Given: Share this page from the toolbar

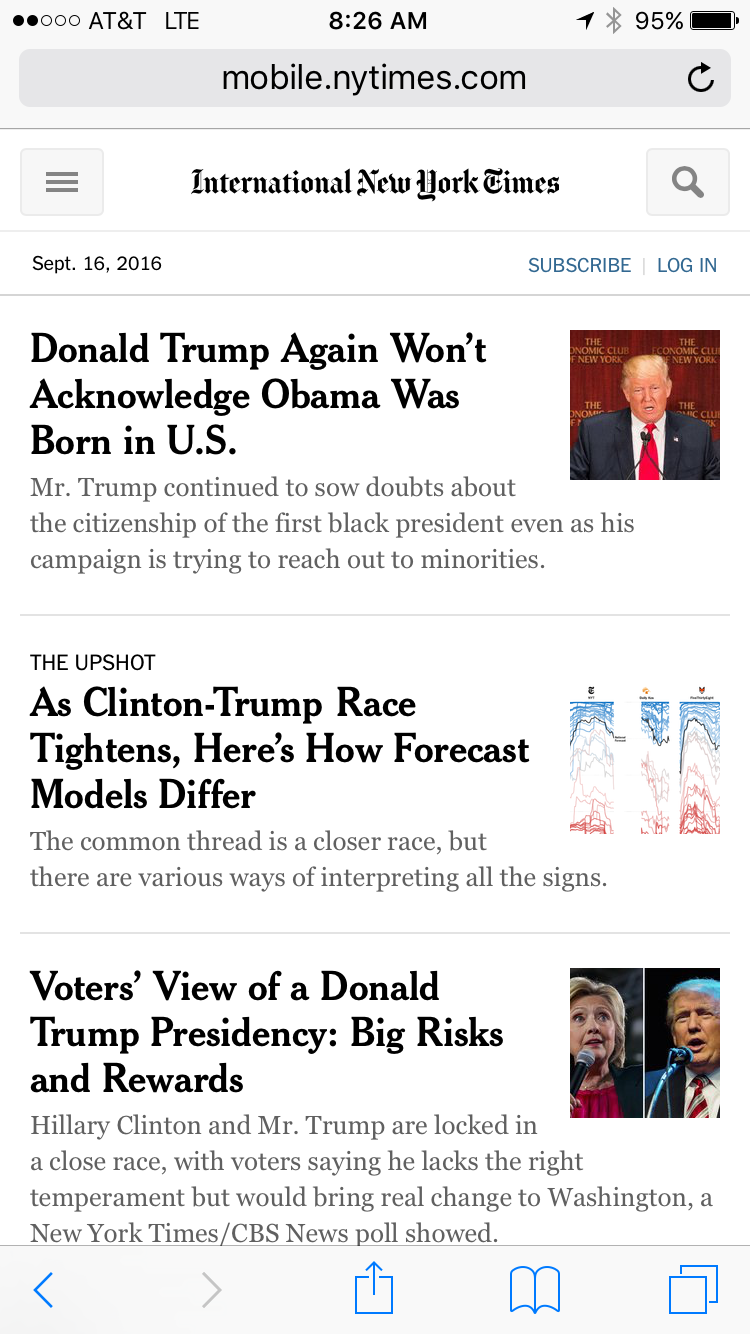Looking at the screenshot, I should click(x=374, y=1288).
